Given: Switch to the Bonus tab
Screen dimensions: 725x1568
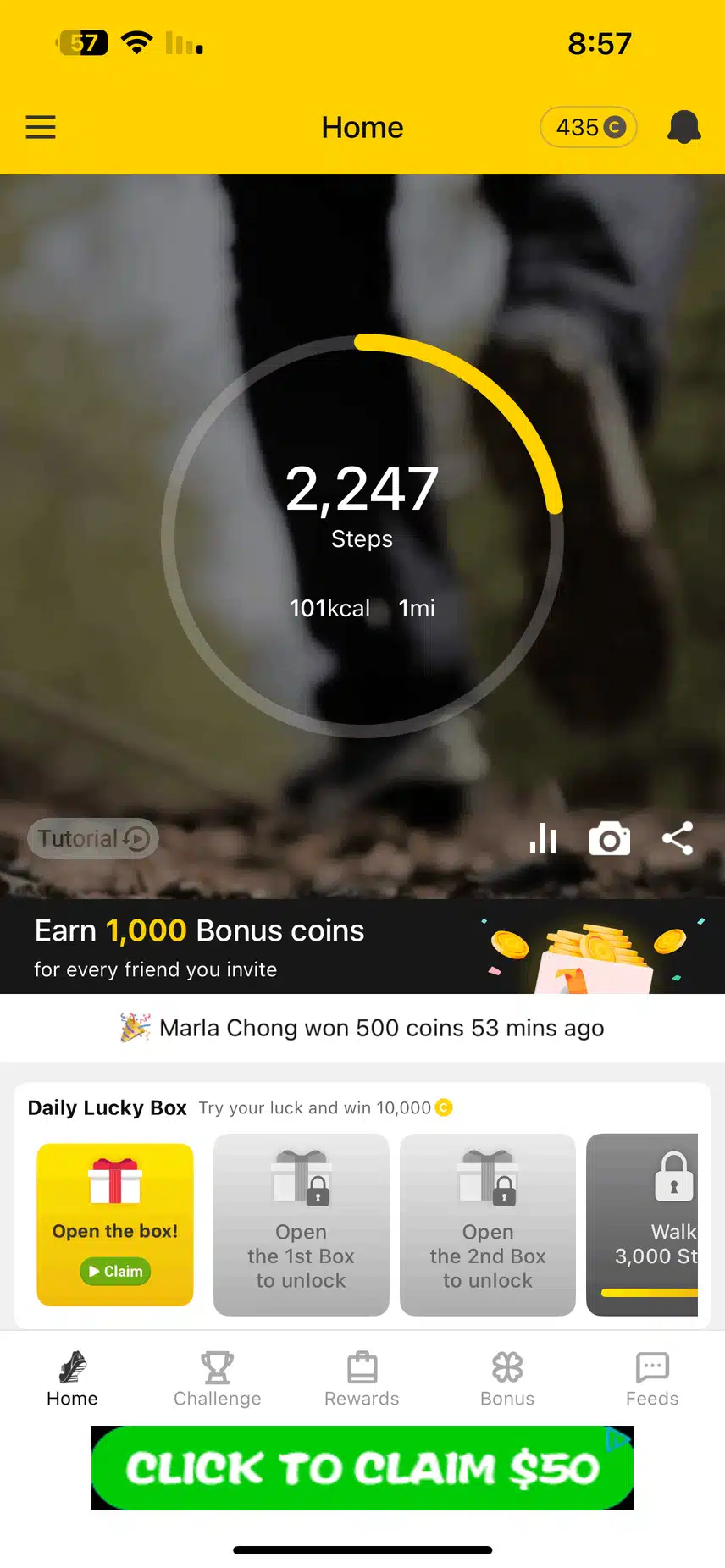Looking at the screenshot, I should [507, 1378].
